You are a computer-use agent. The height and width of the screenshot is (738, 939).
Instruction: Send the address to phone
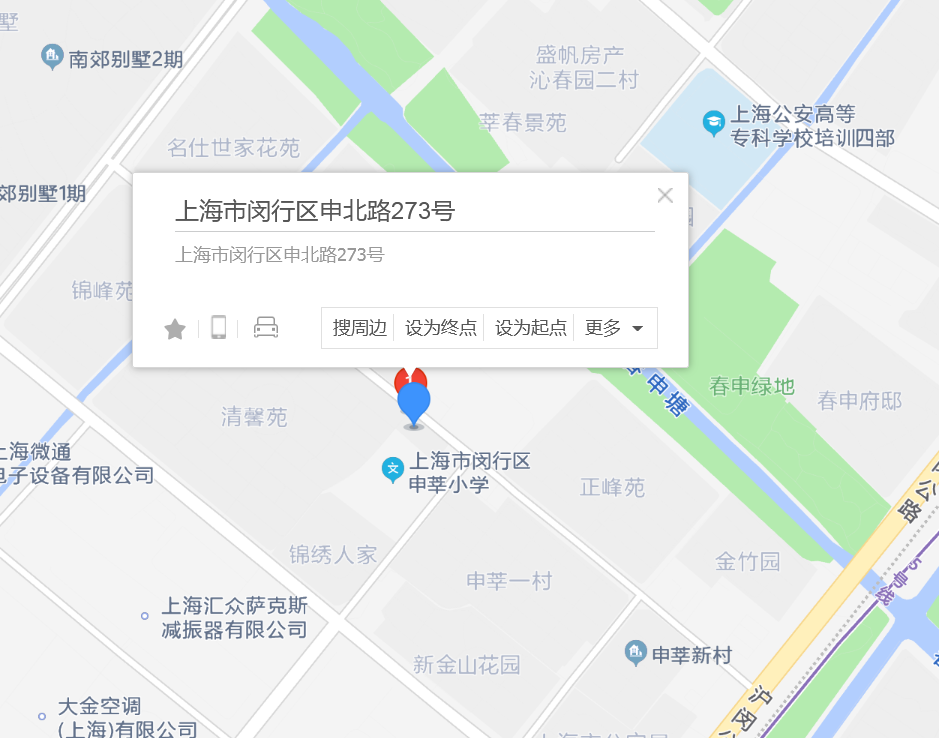click(x=218, y=328)
